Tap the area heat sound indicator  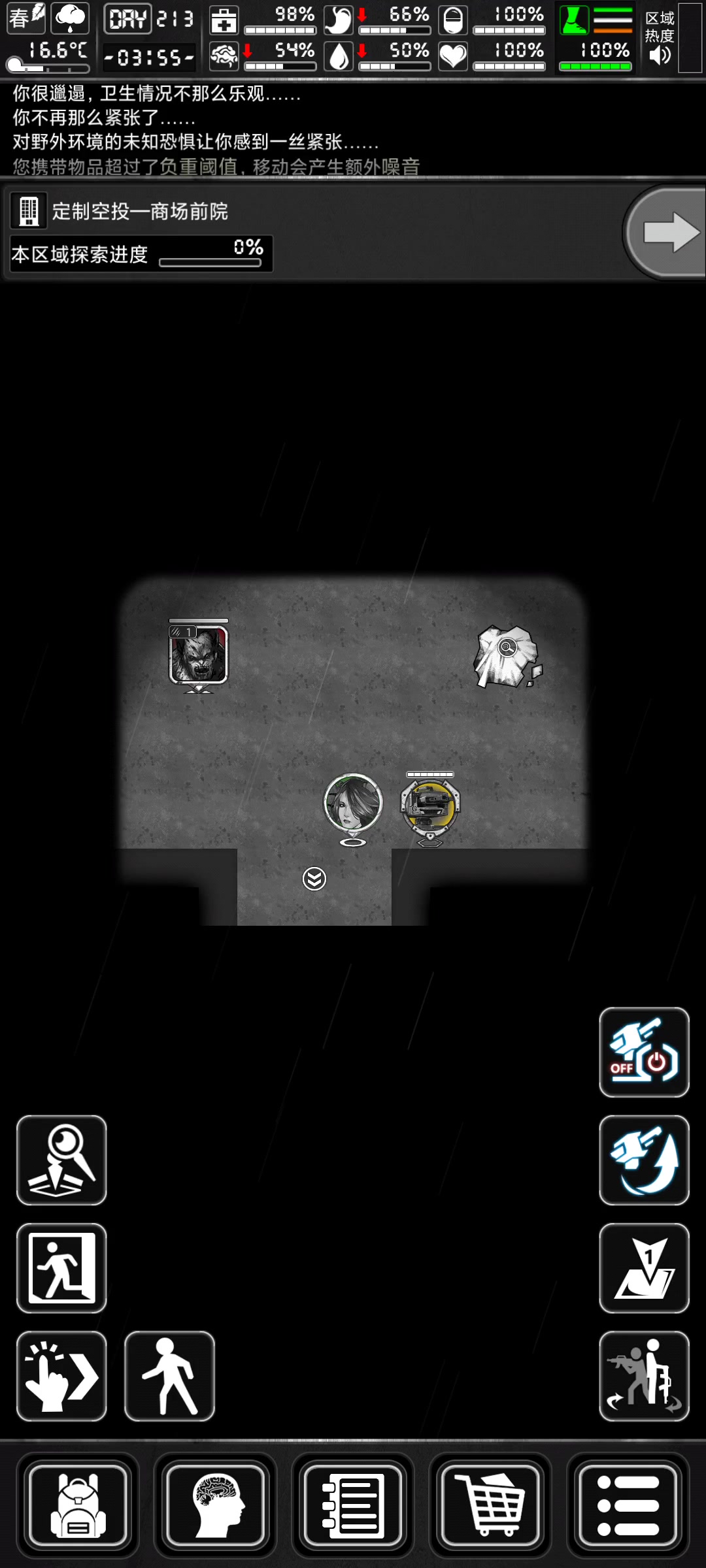[660, 38]
